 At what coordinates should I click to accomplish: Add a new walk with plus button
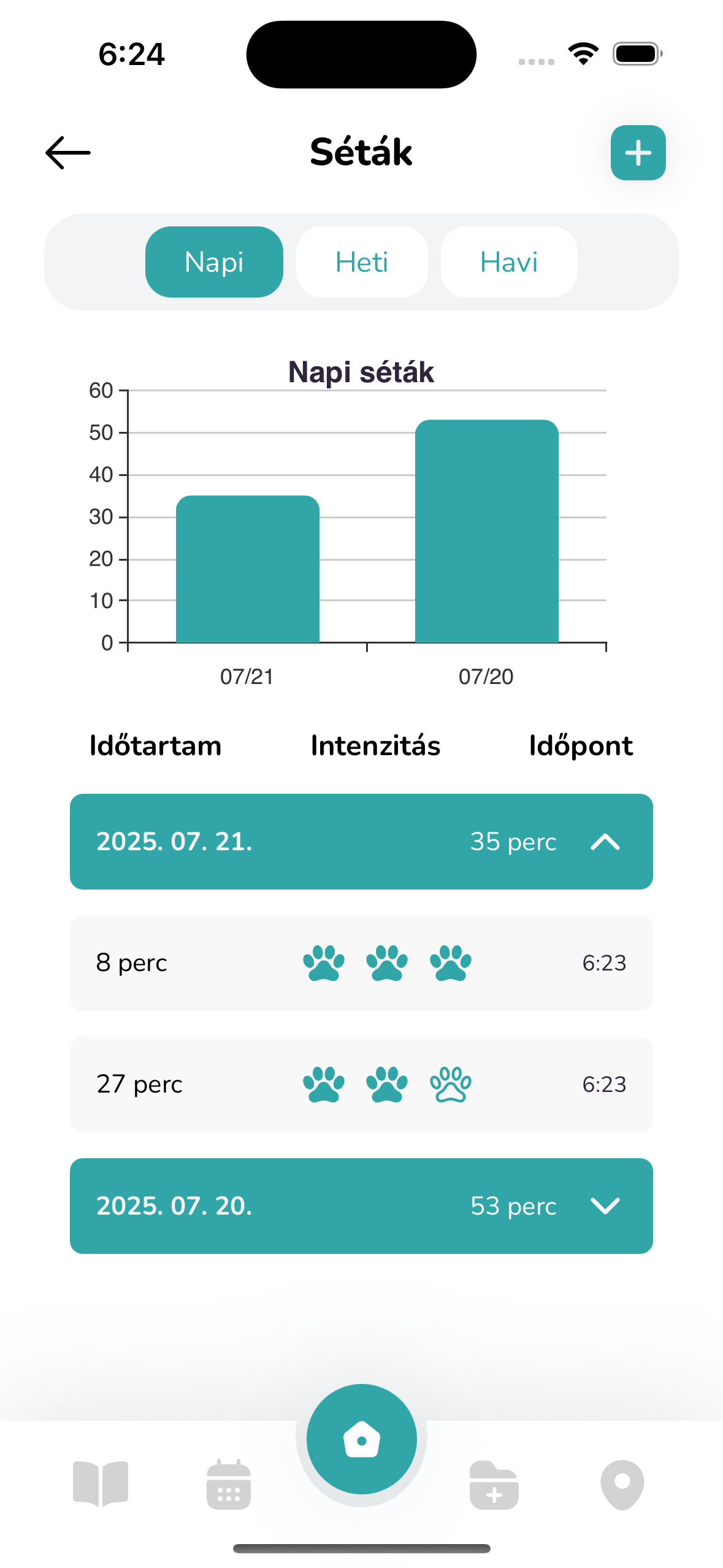click(638, 153)
